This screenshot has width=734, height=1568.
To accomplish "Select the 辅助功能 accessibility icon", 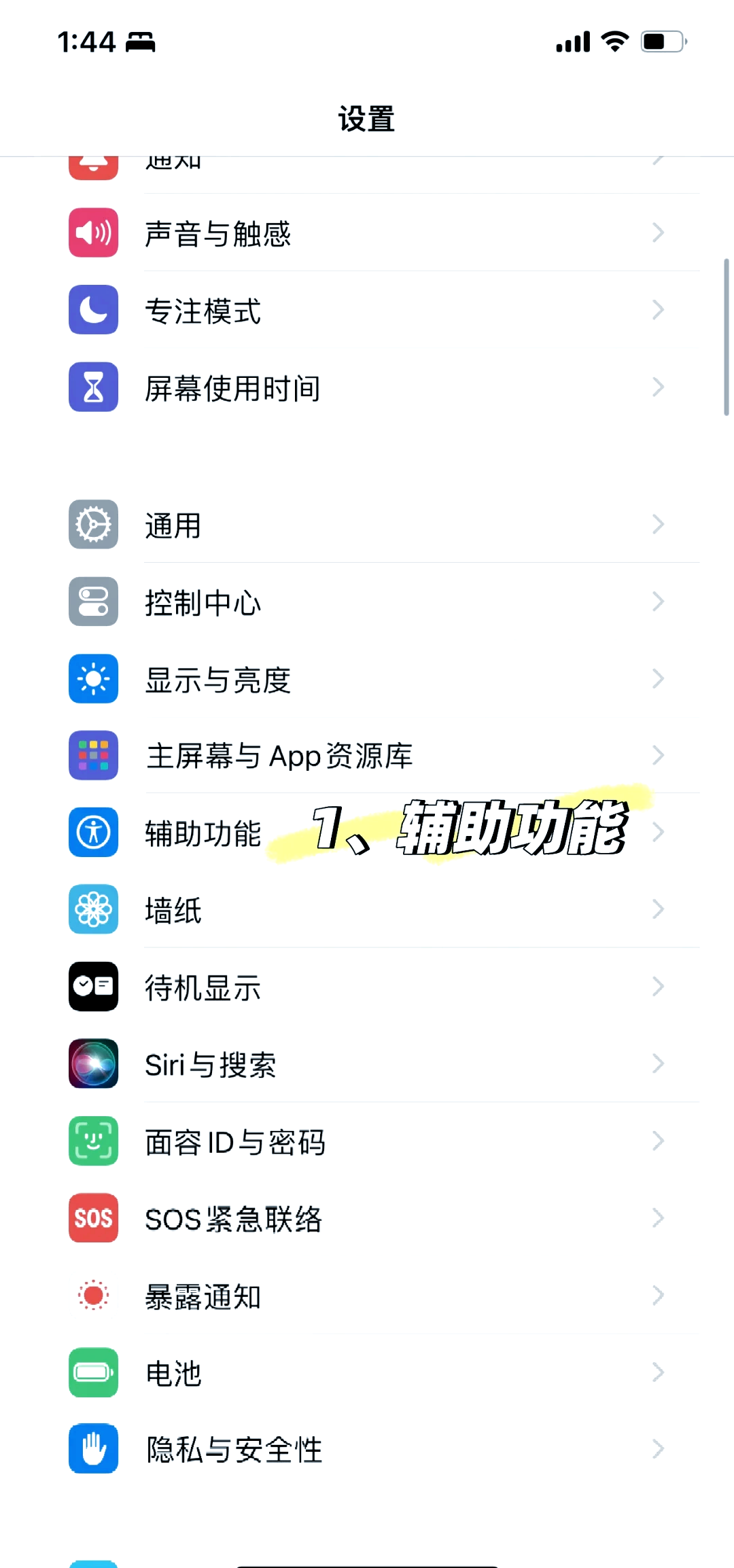I will pos(92,833).
